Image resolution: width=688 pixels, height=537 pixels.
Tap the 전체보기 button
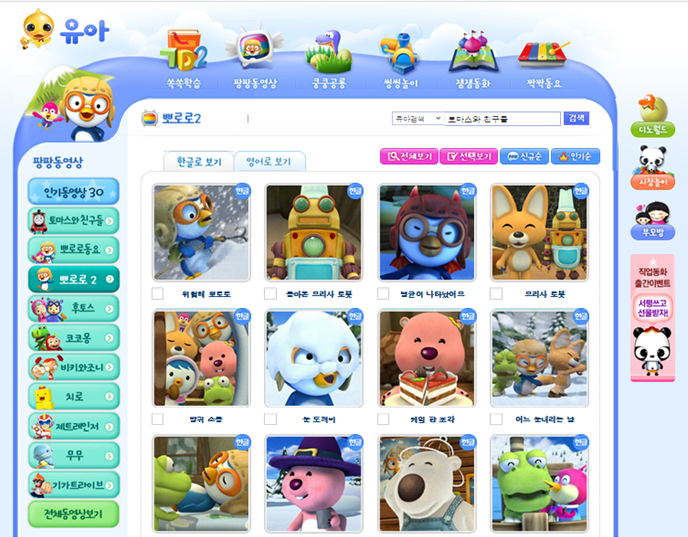coord(408,156)
